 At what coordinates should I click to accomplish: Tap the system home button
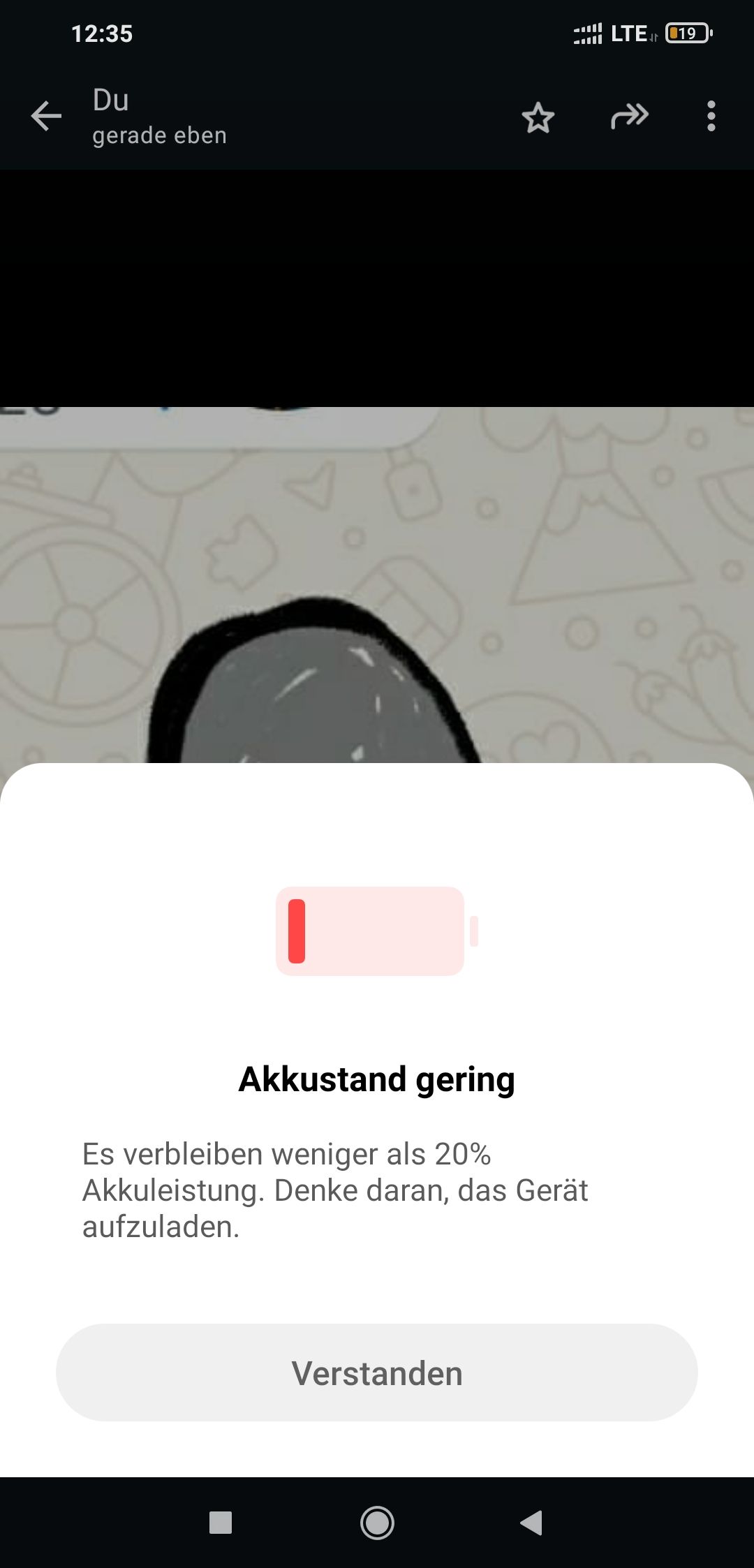click(377, 1523)
